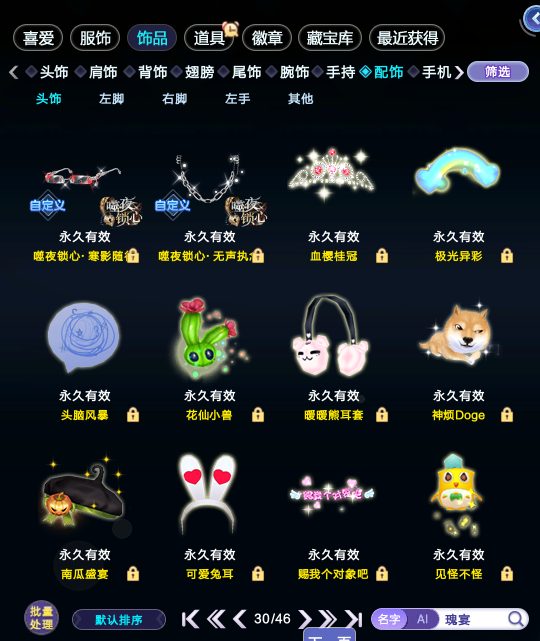Select the 翅膀 subcategory

[x=199, y=72]
